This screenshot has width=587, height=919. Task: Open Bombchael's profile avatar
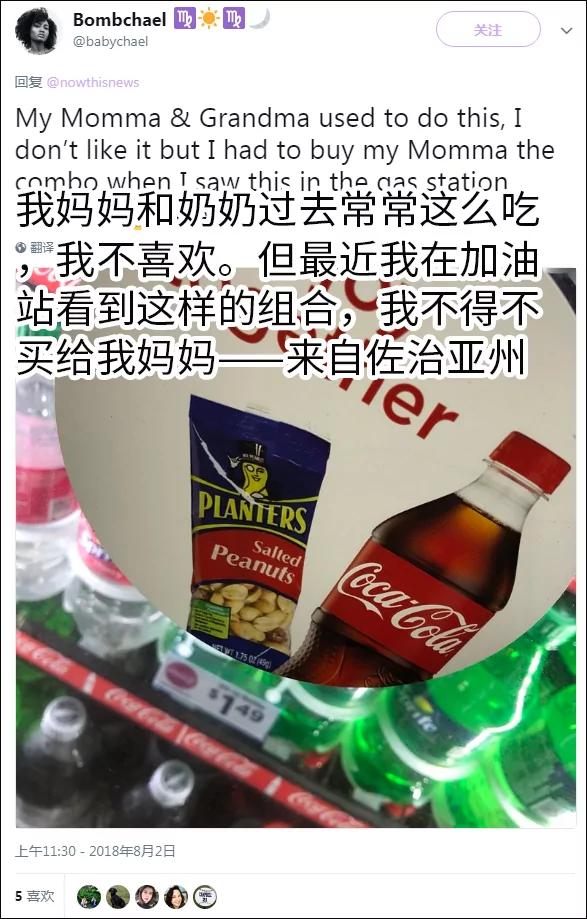coord(36,30)
